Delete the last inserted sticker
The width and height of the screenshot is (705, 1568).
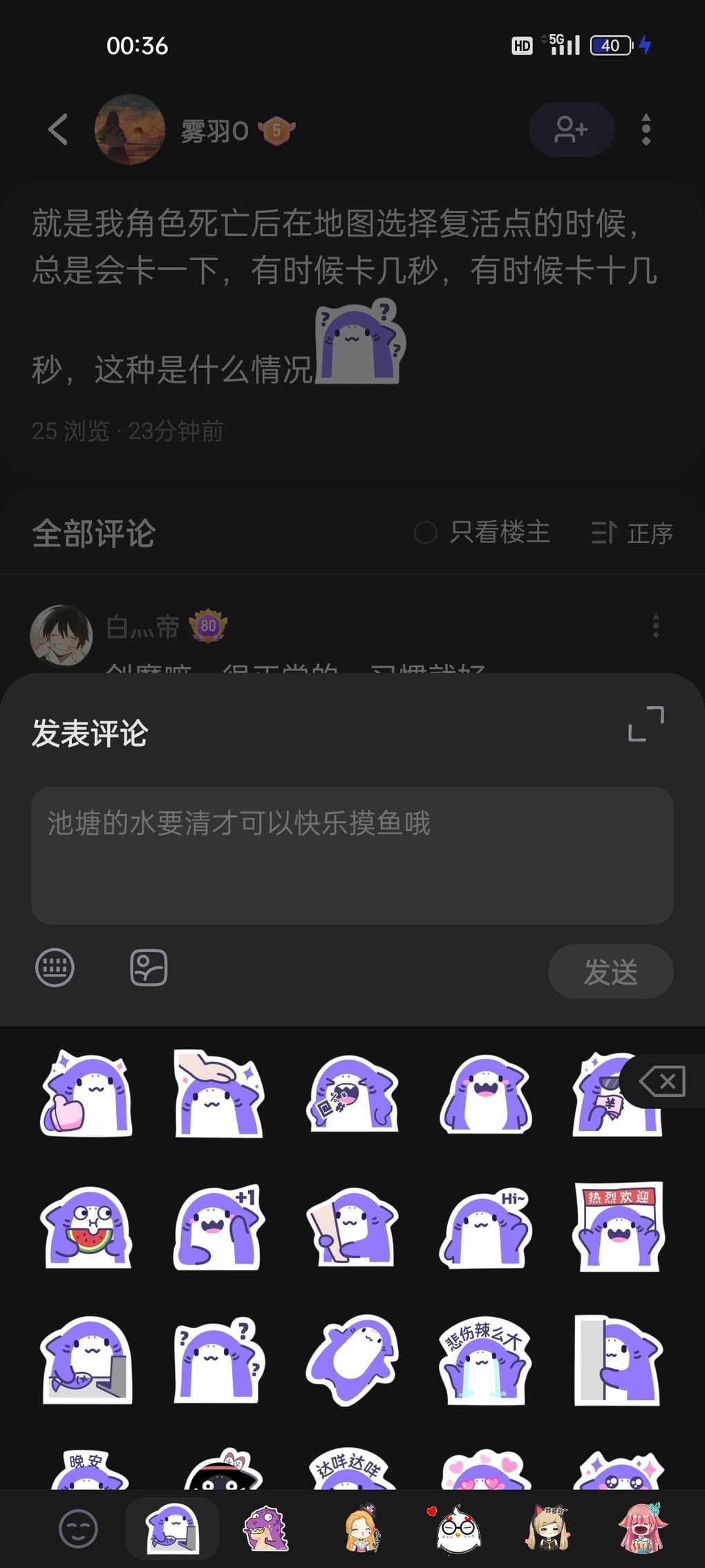(662, 1082)
